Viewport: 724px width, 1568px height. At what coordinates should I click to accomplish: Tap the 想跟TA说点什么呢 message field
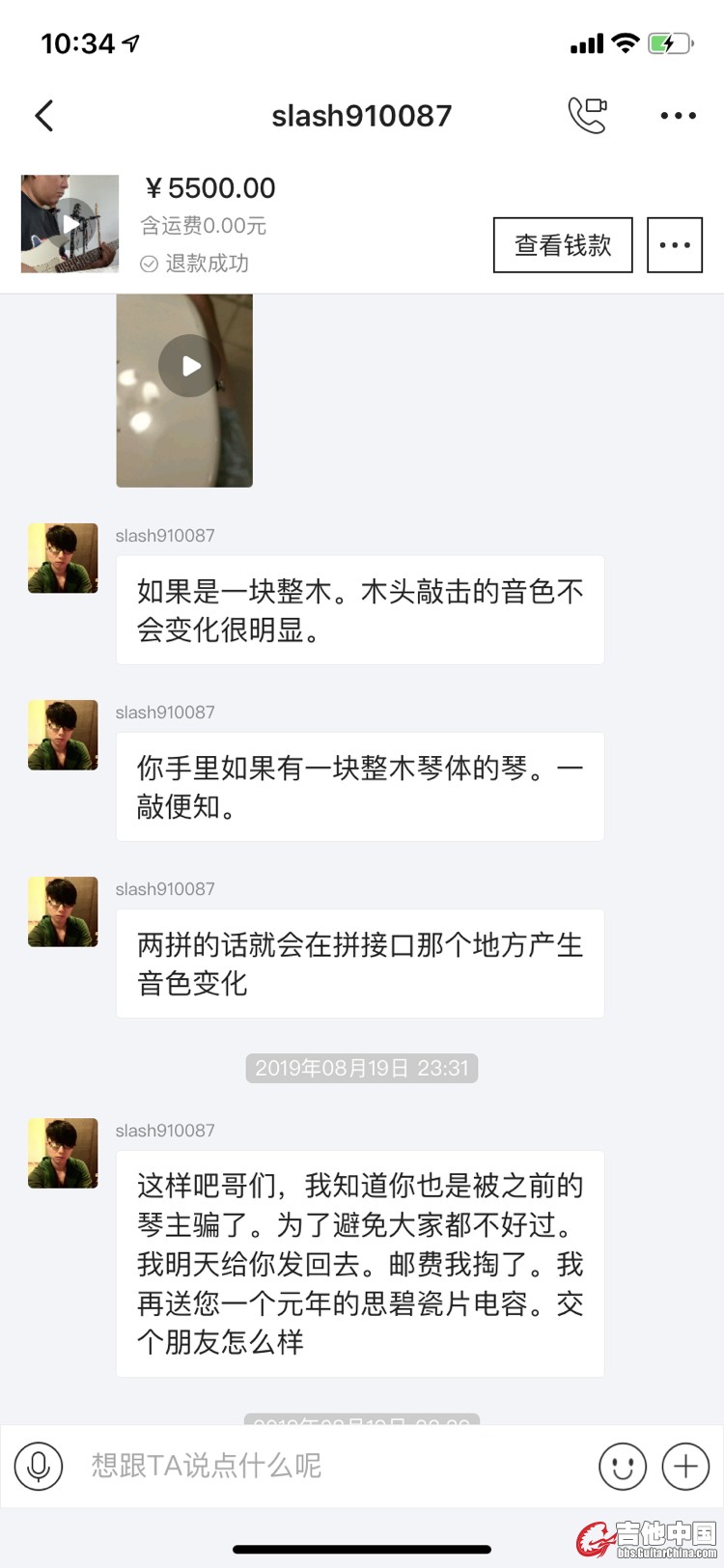point(328,1466)
